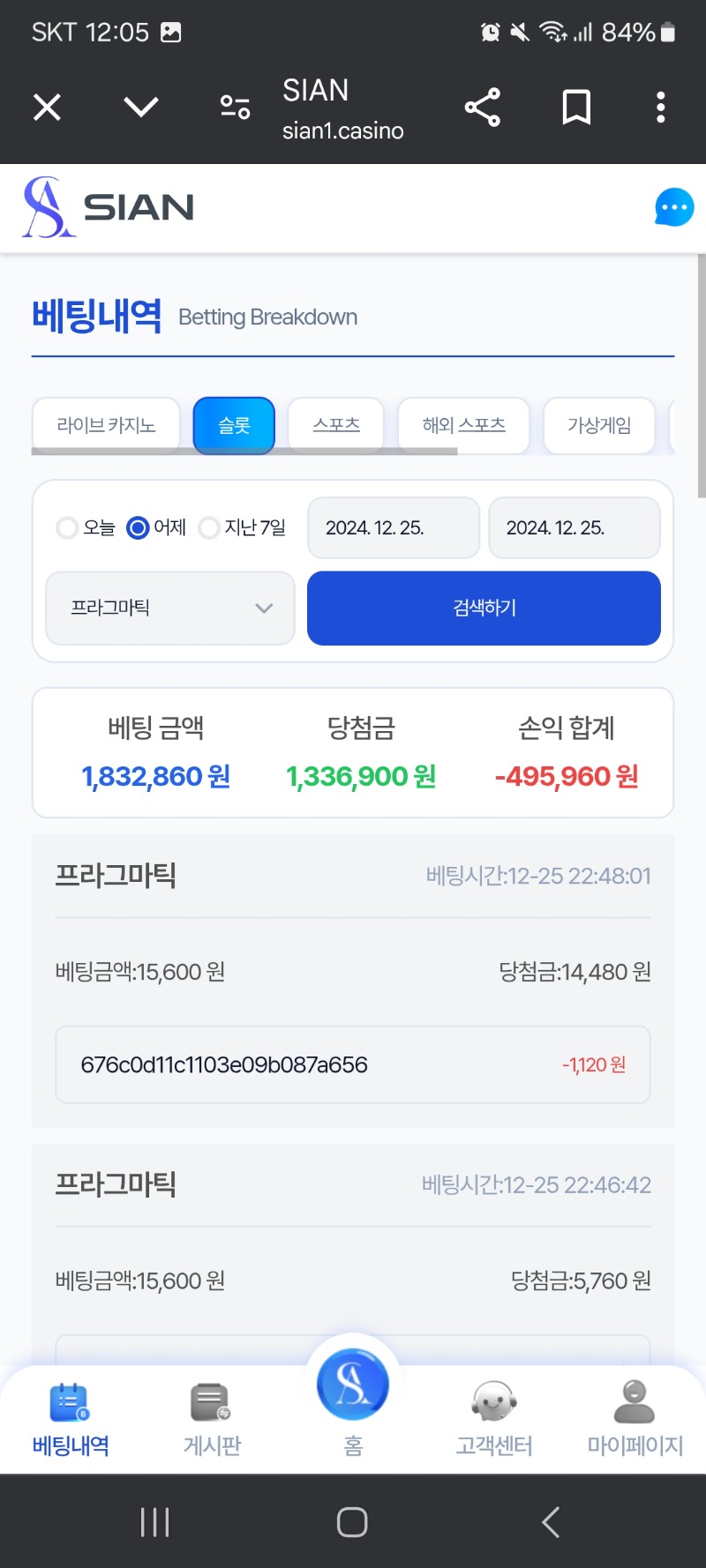Image resolution: width=706 pixels, height=1568 pixels.
Task: Minimize the custom tab with down arrow
Action: 141,108
